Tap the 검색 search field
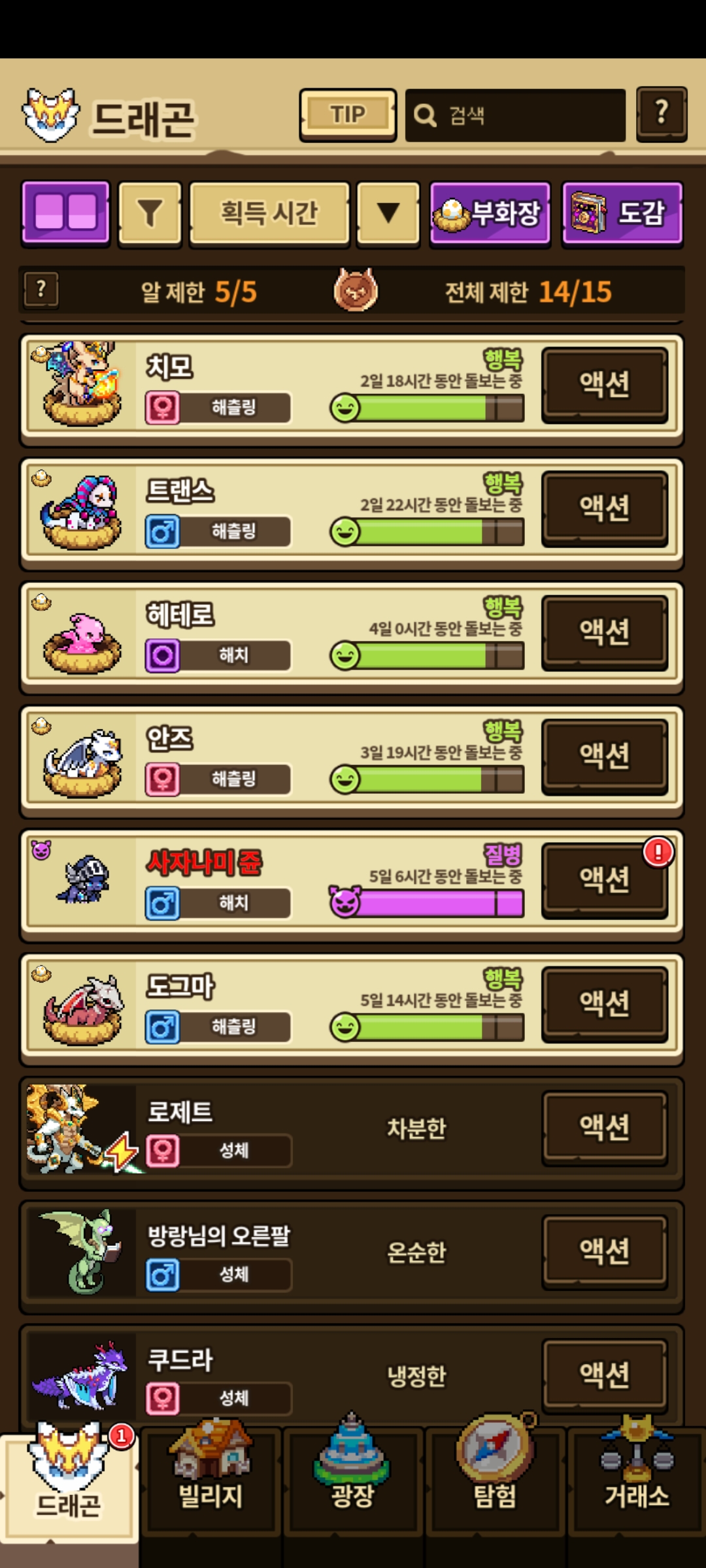Screen dimensions: 706x1568 tap(515, 116)
